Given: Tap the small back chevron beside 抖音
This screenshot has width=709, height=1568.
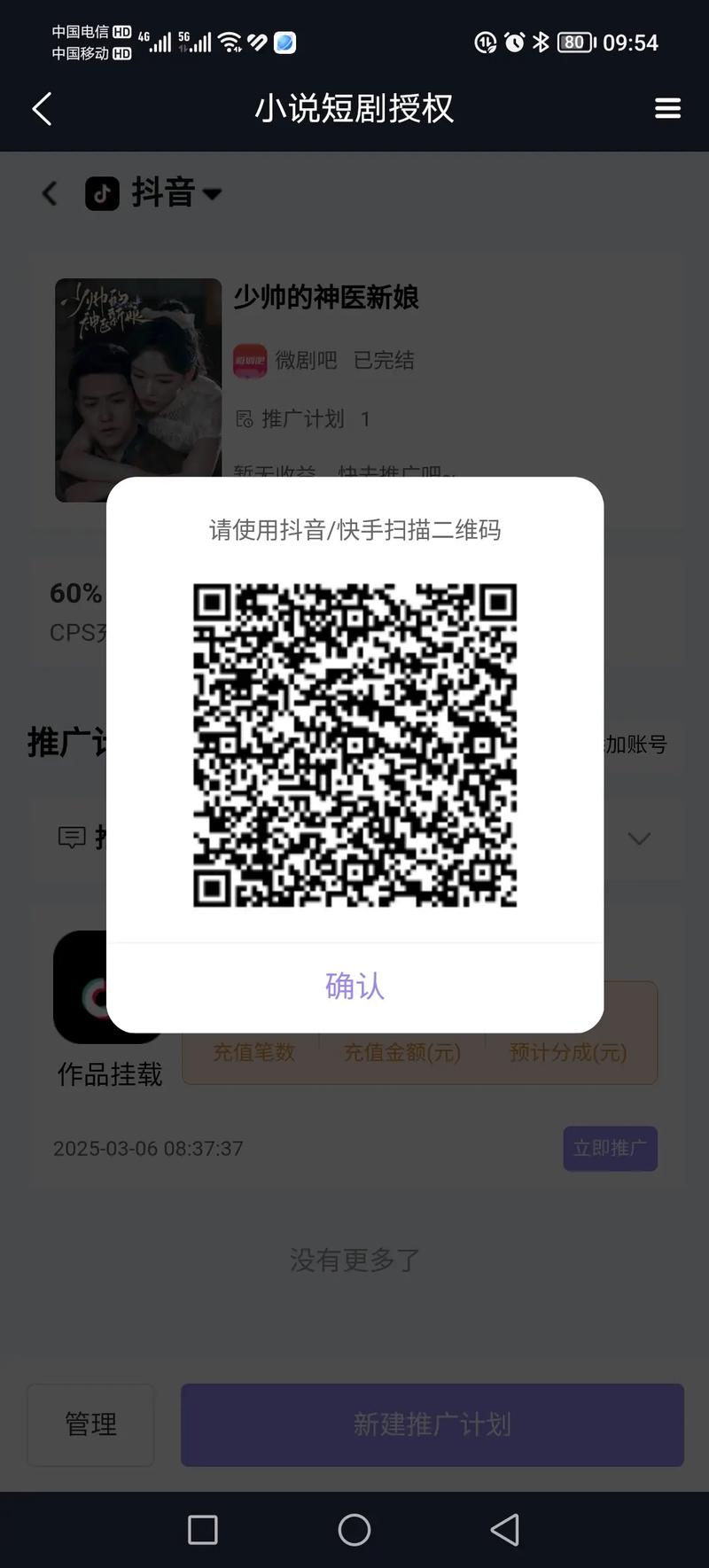Looking at the screenshot, I should (x=50, y=193).
